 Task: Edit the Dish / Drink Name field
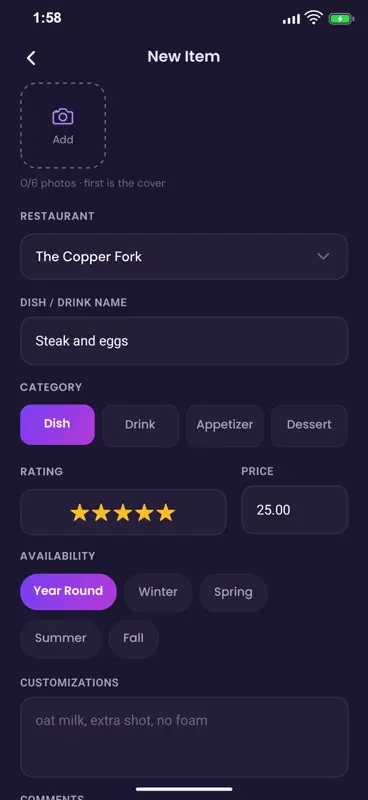tap(184, 341)
